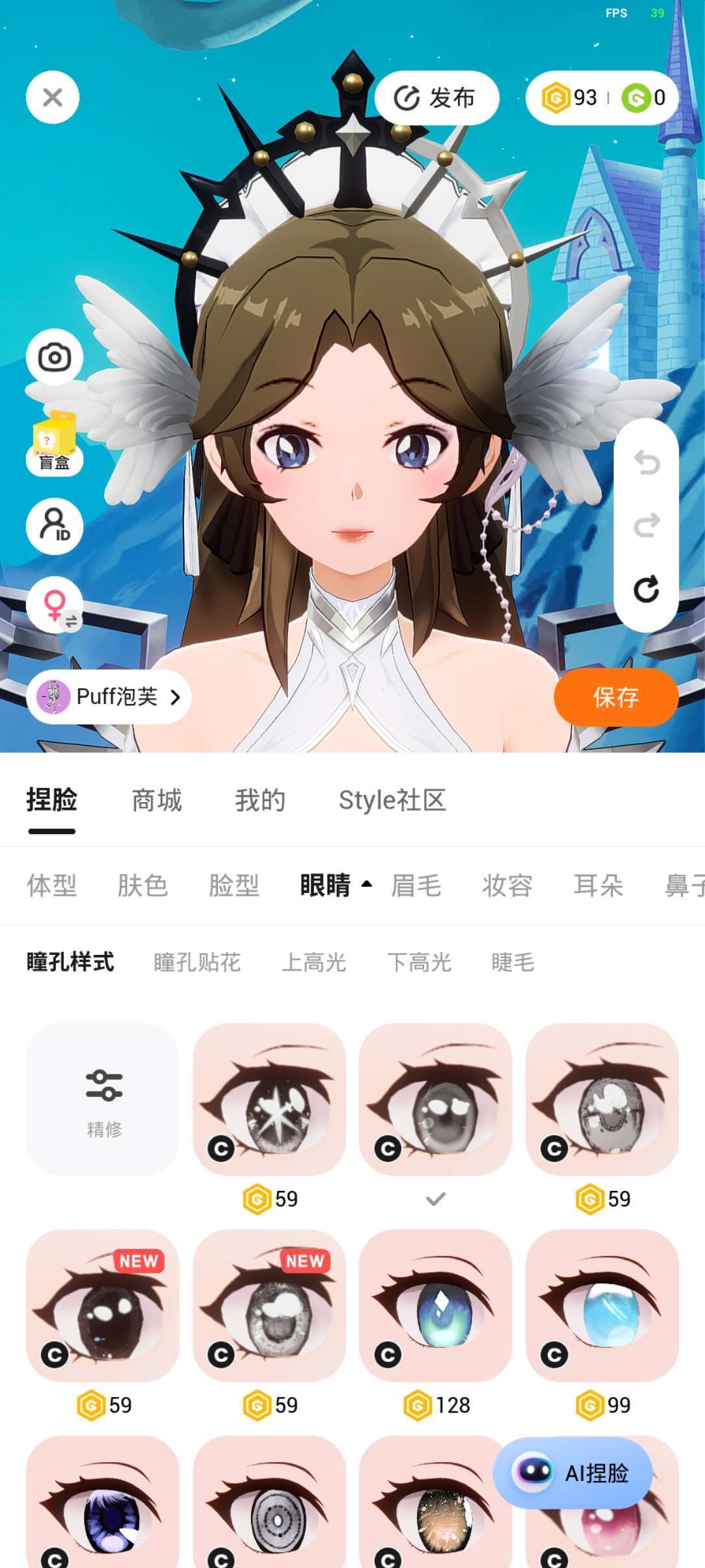Open Puff泡芙 profile chip
This screenshot has height=1568, width=705.
[109, 697]
